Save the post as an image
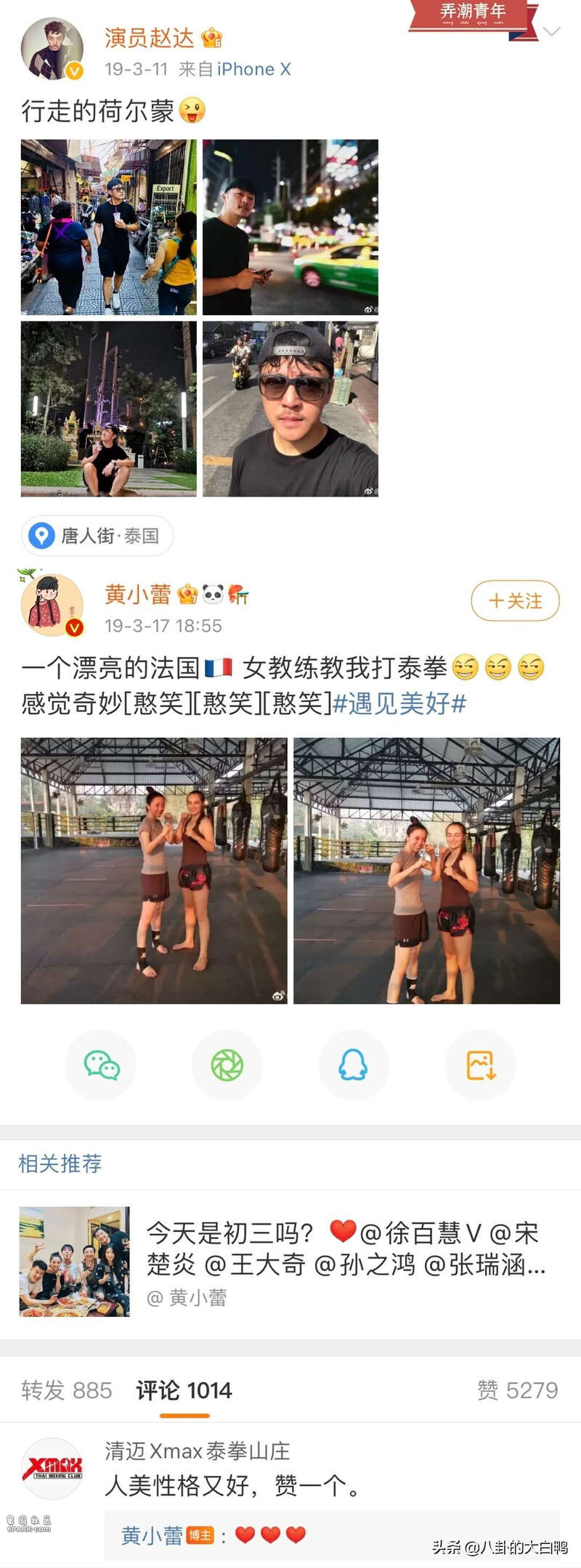The image size is (581, 1568). (x=480, y=1065)
